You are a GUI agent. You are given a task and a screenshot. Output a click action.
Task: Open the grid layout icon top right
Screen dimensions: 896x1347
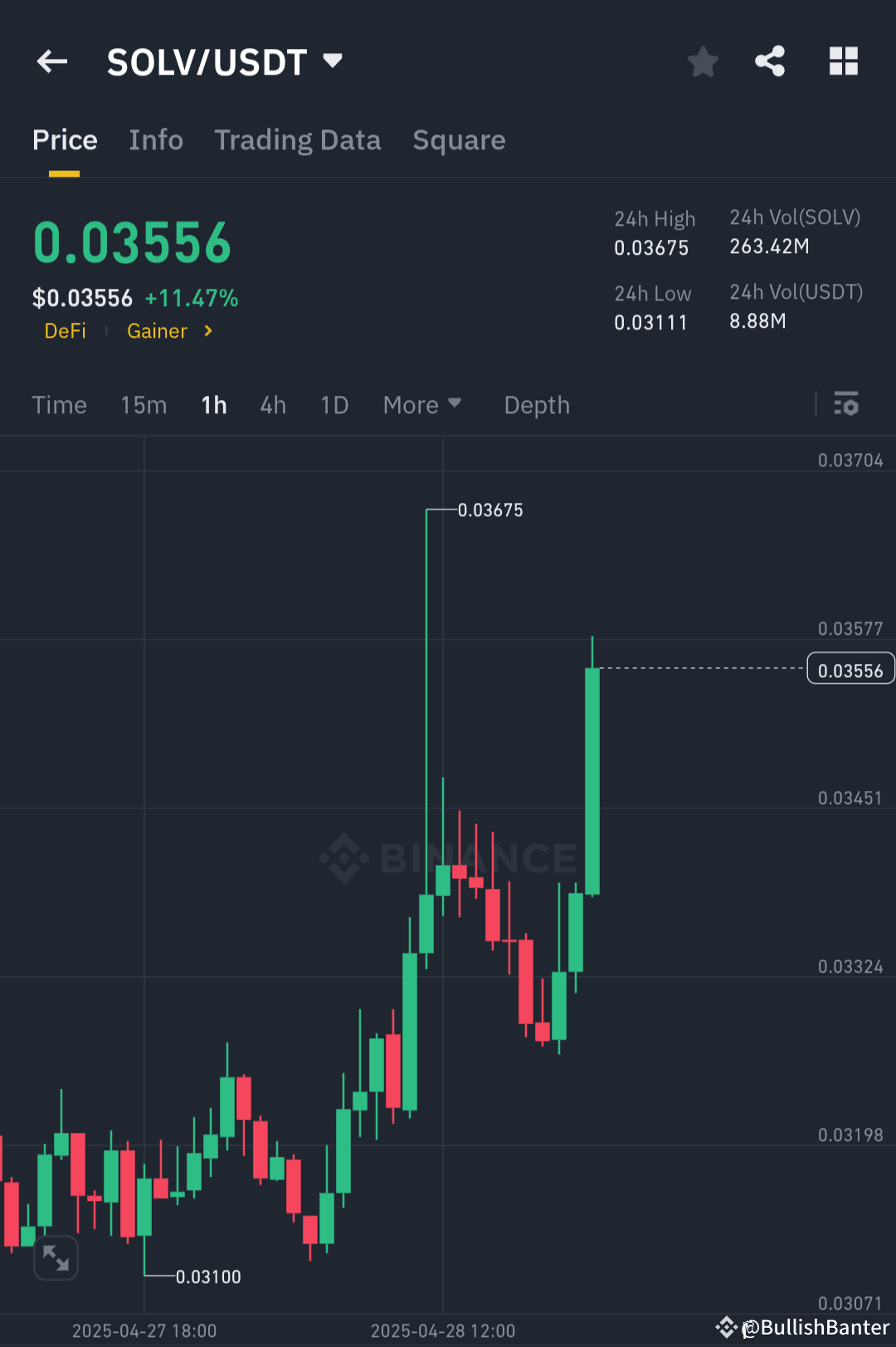[843, 61]
